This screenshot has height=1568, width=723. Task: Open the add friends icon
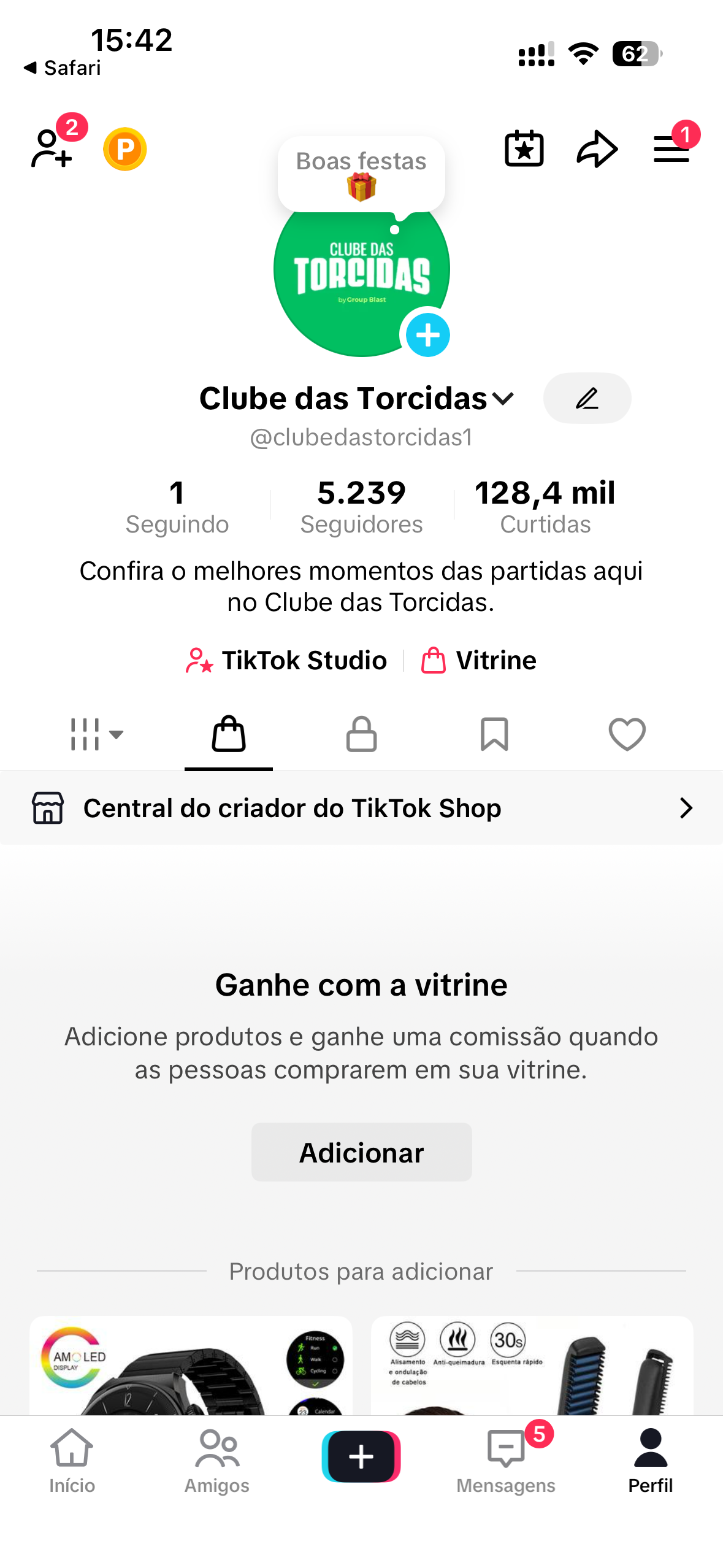[52, 148]
